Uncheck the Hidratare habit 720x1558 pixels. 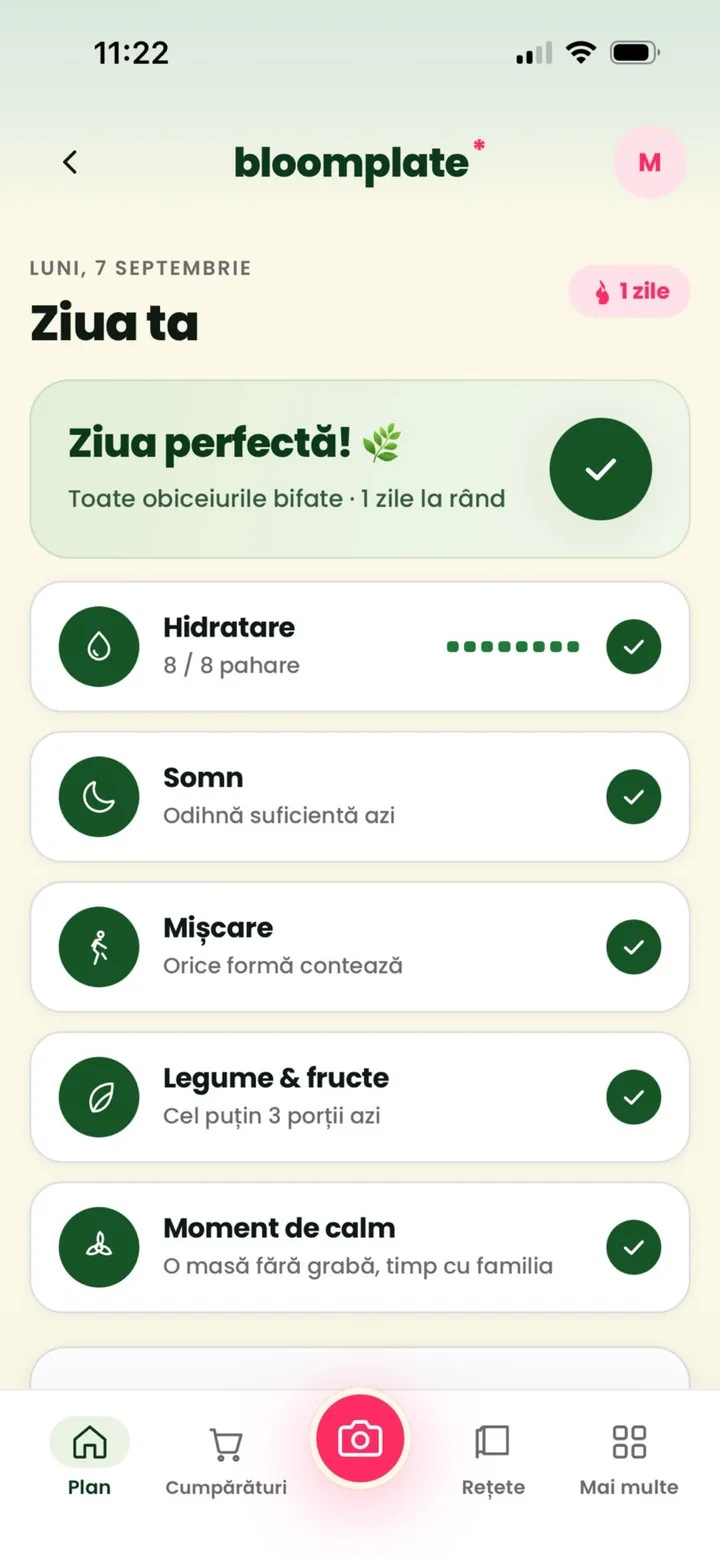(x=634, y=647)
